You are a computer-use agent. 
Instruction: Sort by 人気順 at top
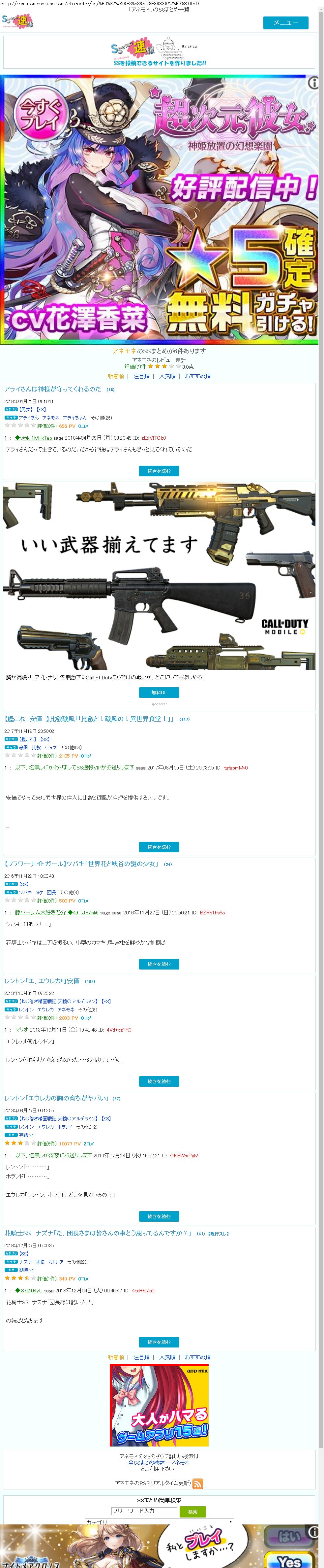point(166,376)
